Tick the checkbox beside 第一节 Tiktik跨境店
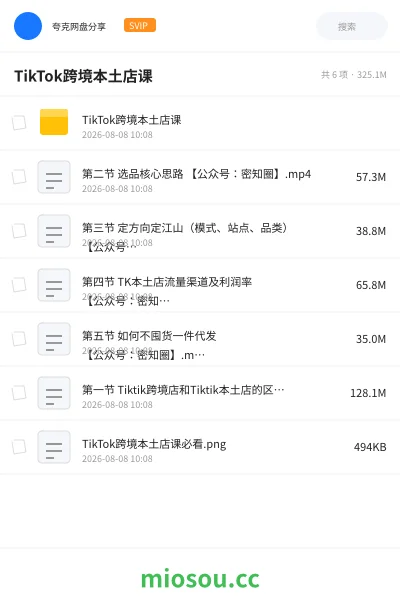The image size is (400, 600). pyautogui.click(x=19, y=393)
